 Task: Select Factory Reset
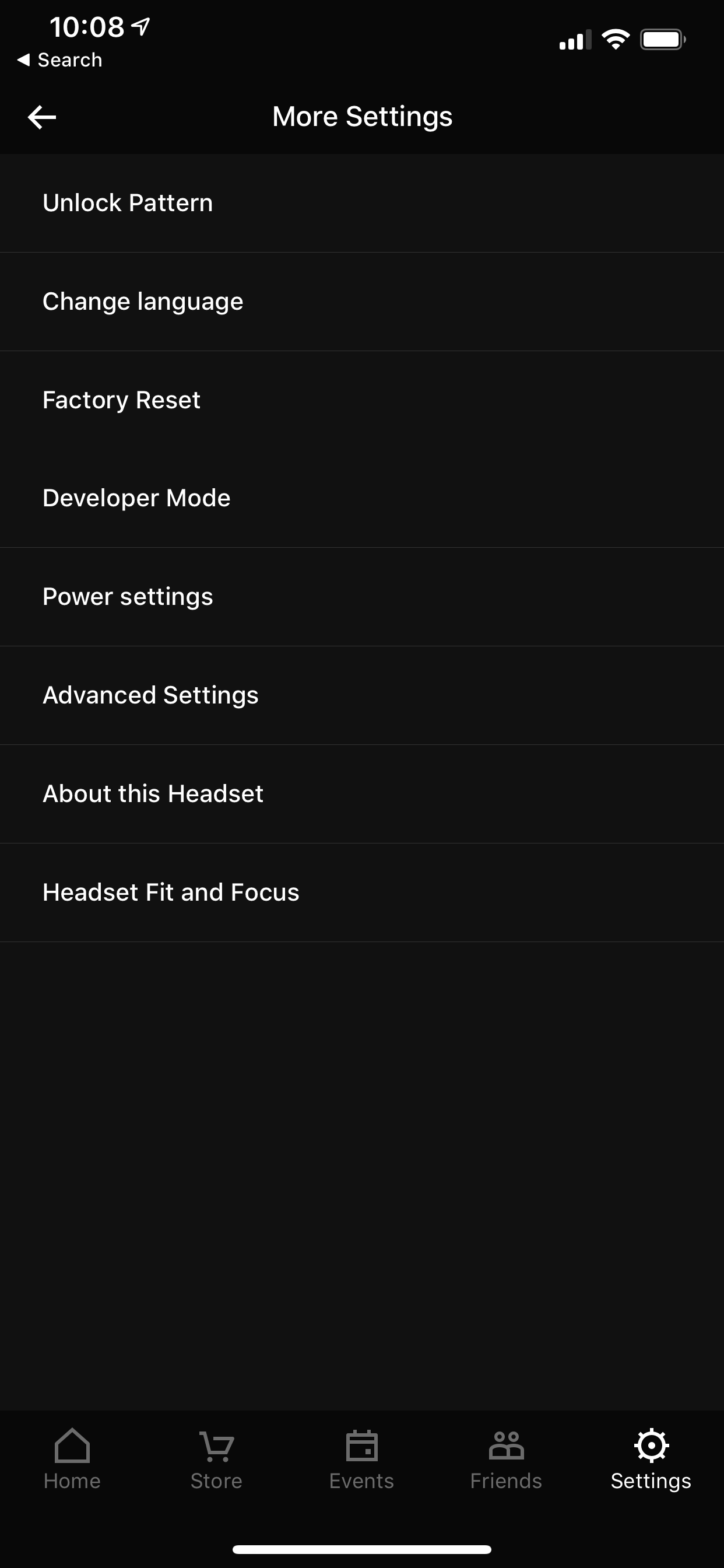(x=362, y=400)
